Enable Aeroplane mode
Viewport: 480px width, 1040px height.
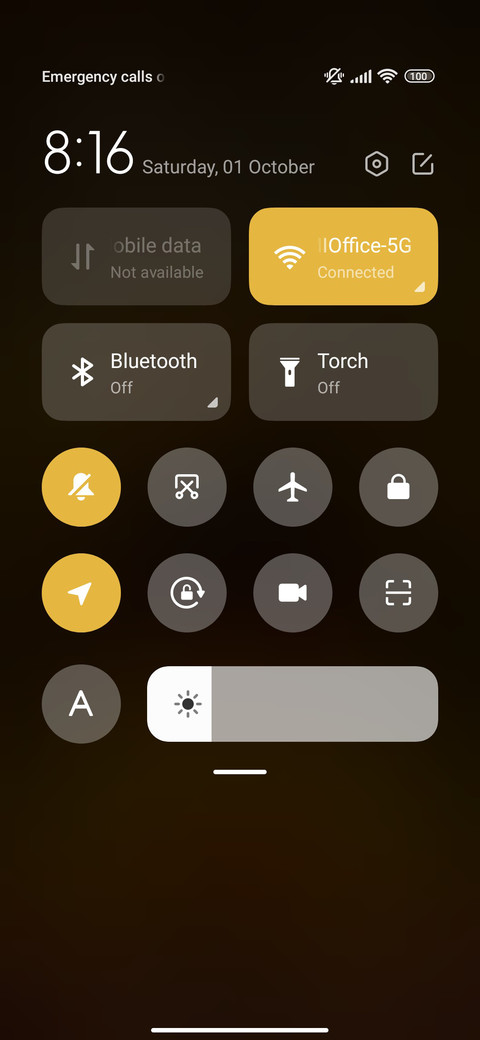(x=293, y=488)
